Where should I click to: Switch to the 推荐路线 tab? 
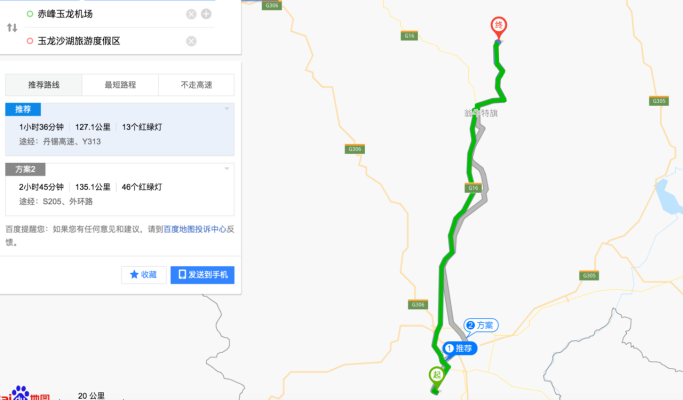click(43, 85)
